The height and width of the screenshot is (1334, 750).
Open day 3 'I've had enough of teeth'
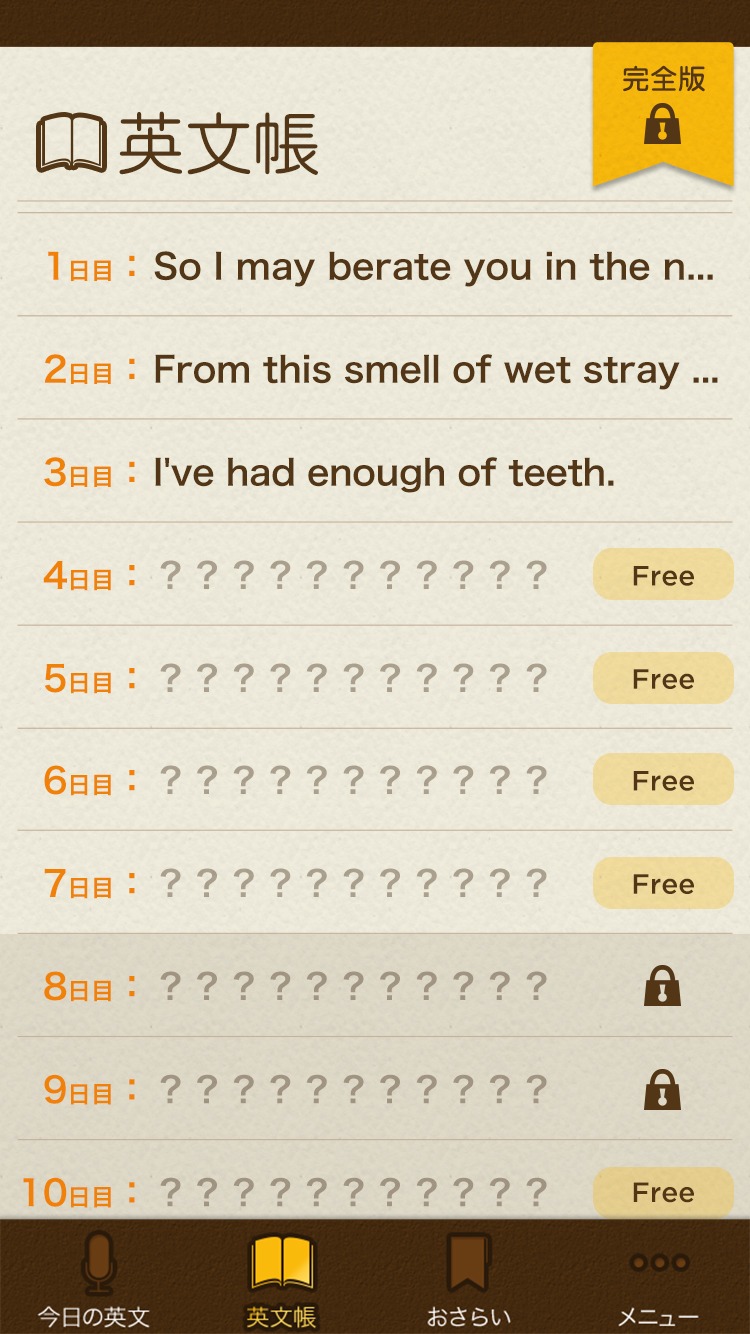[383, 473]
